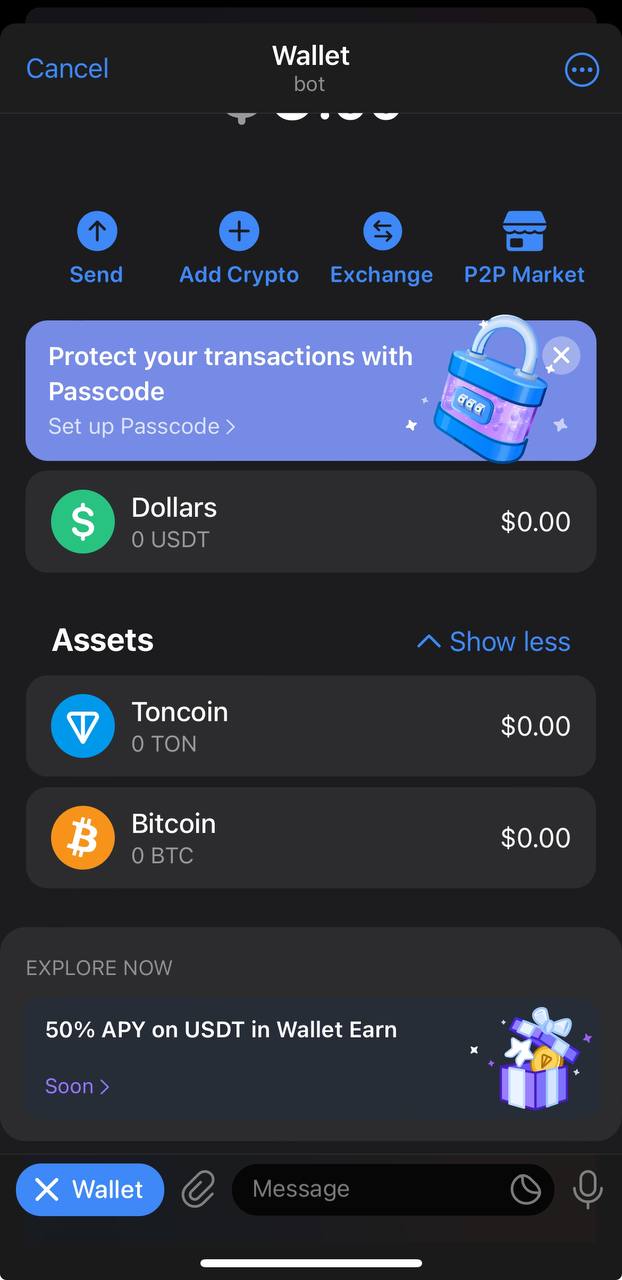Tap the microphone voice message icon
The height and width of the screenshot is (1280, 622).
tap(588, 1189)
